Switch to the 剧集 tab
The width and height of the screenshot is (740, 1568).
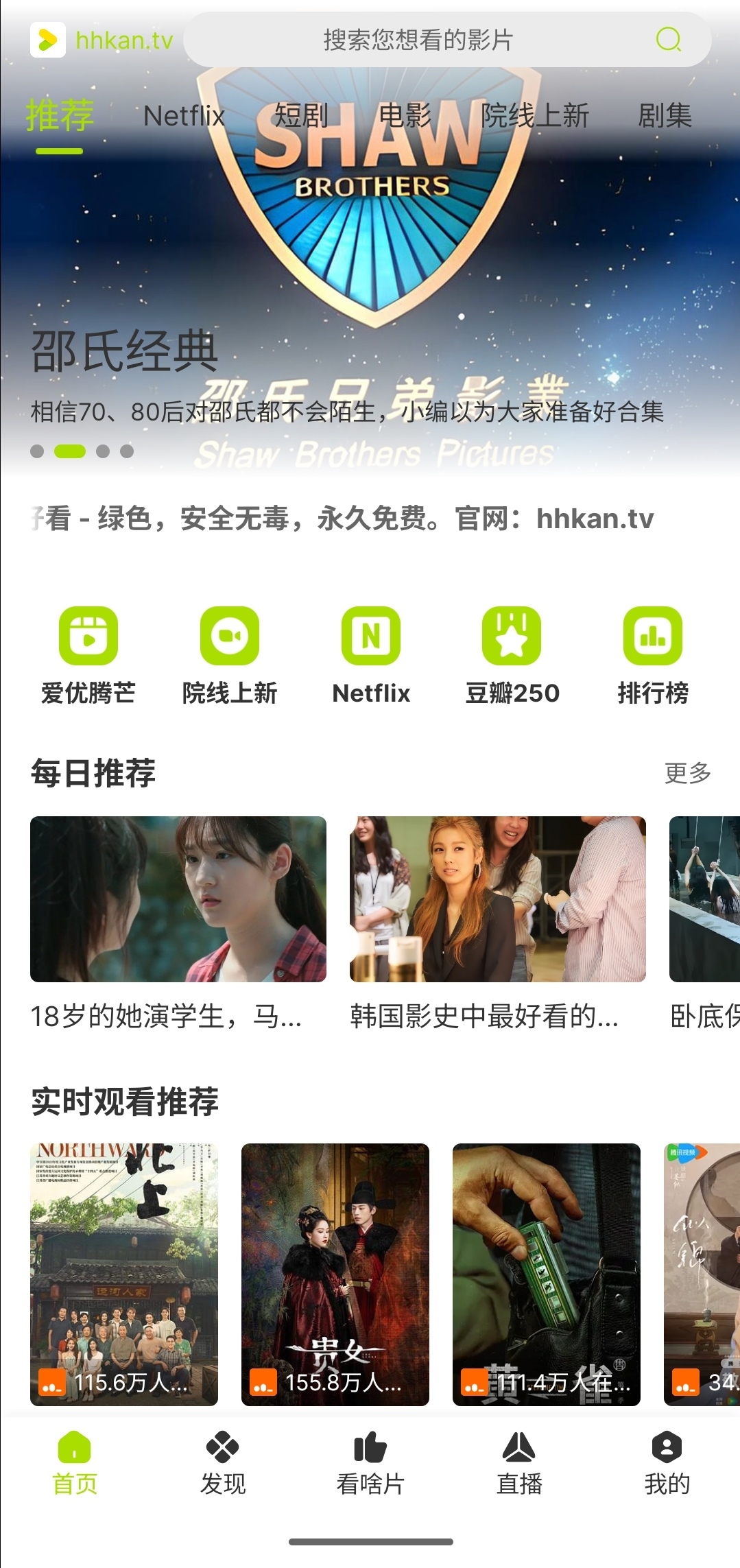click(x=665, y=116)
